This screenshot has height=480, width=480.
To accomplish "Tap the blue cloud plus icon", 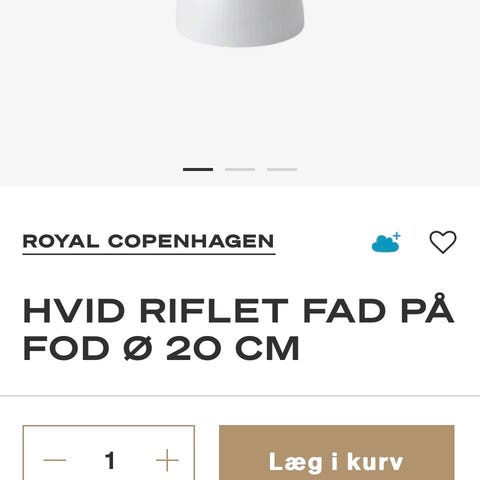I will tap(386, 242).
